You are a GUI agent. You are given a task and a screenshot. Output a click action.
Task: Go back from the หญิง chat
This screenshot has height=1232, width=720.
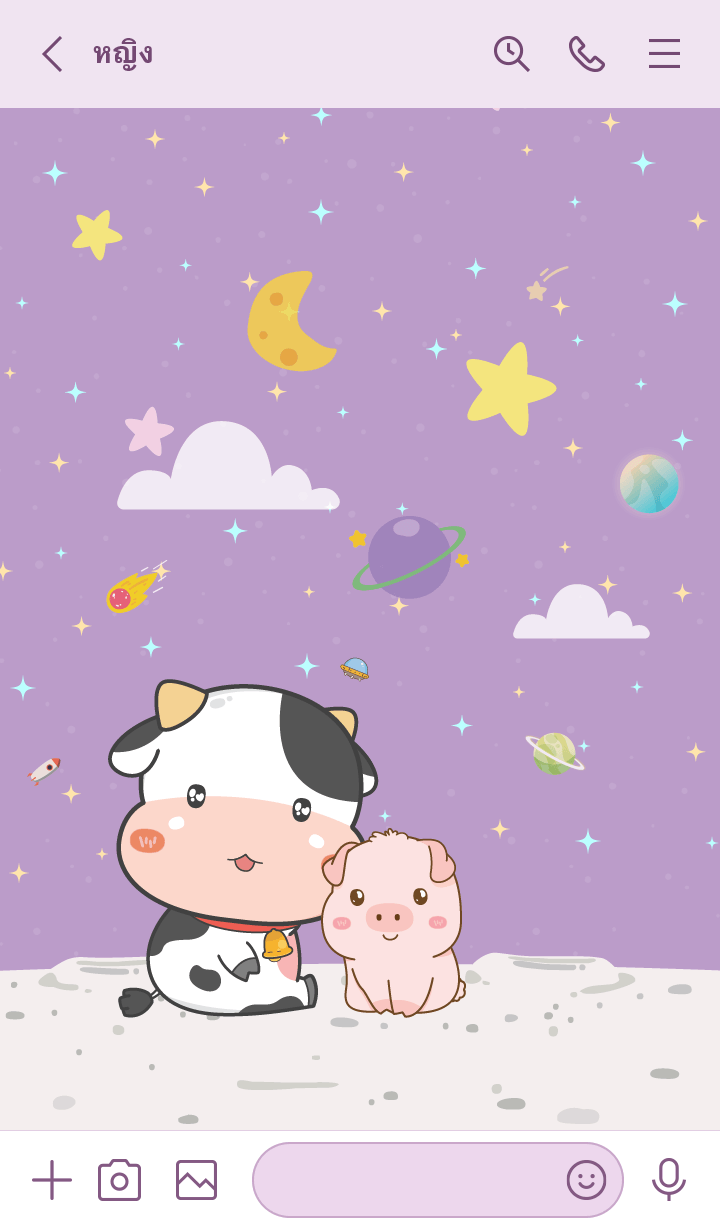click(x=52, y=54)
